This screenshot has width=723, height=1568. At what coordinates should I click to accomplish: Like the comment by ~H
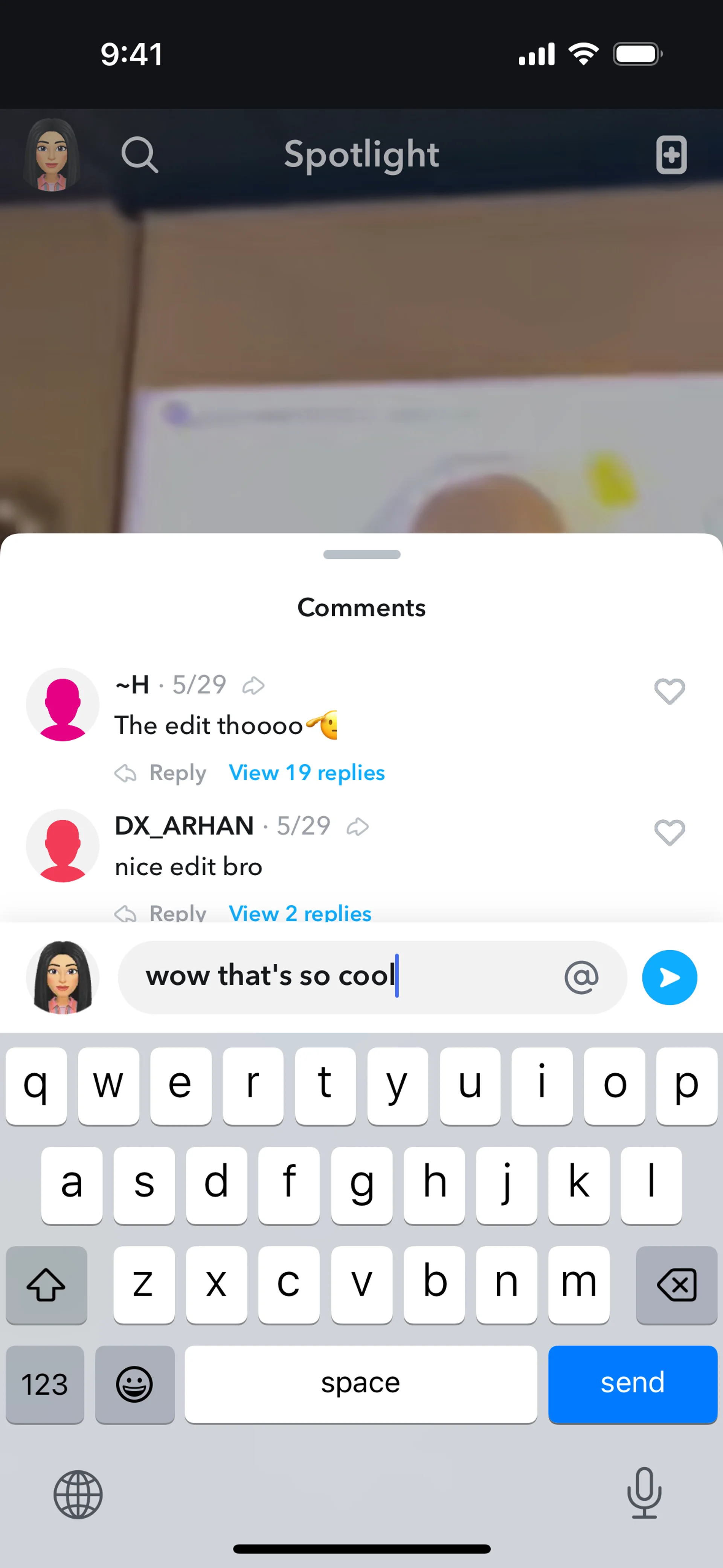(x=669, y=691)
